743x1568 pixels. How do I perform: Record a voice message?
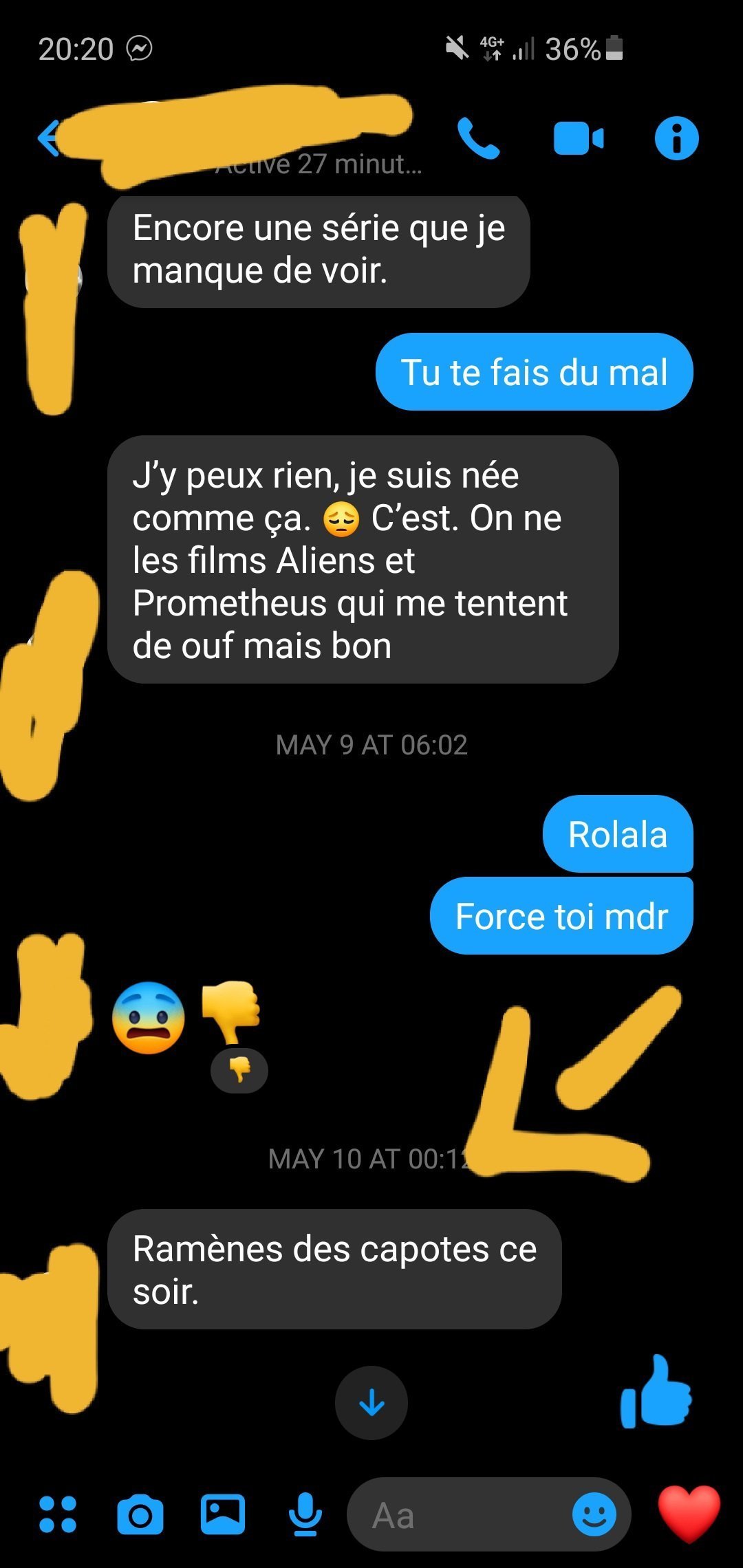[305, 1514]
